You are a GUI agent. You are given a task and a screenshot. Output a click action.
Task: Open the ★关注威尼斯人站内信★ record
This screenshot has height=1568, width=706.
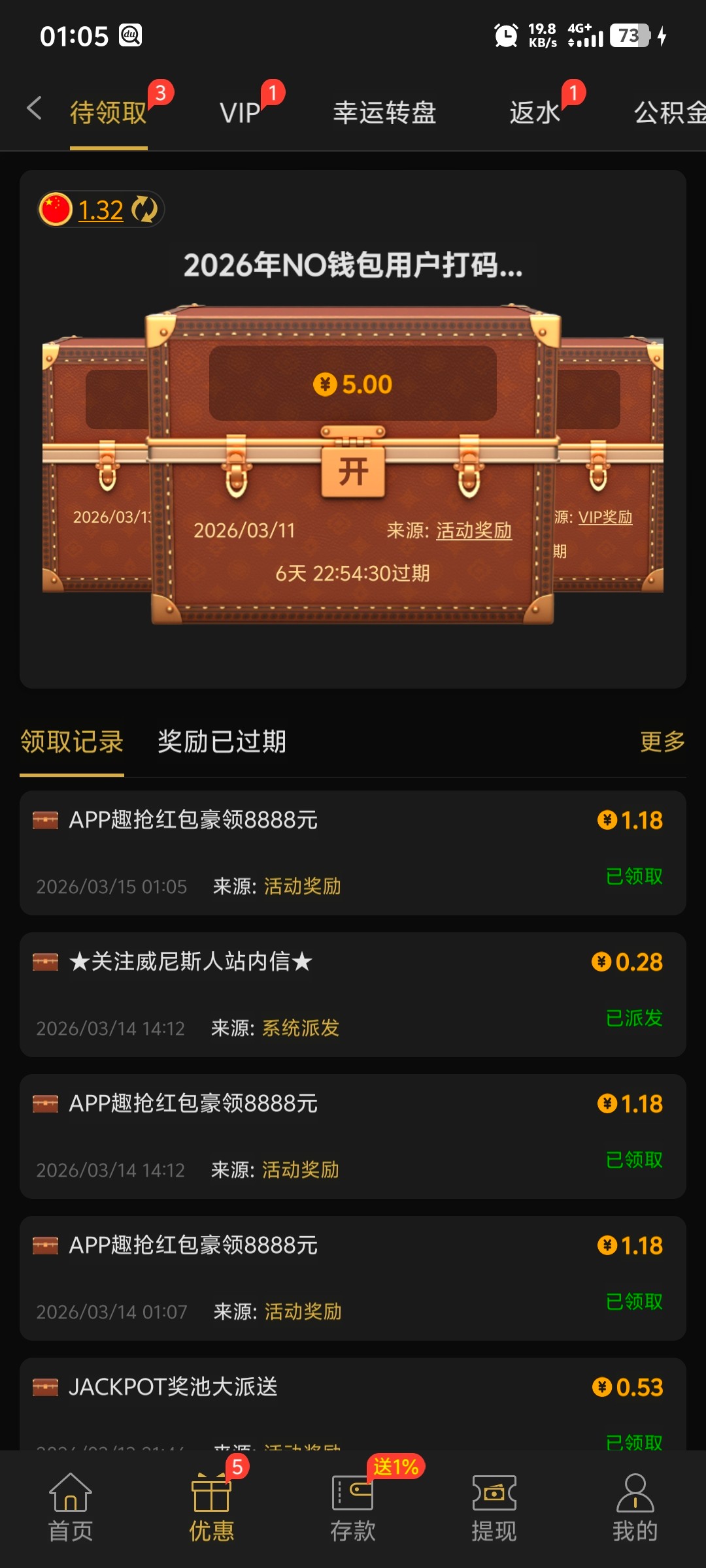(353, 993)
